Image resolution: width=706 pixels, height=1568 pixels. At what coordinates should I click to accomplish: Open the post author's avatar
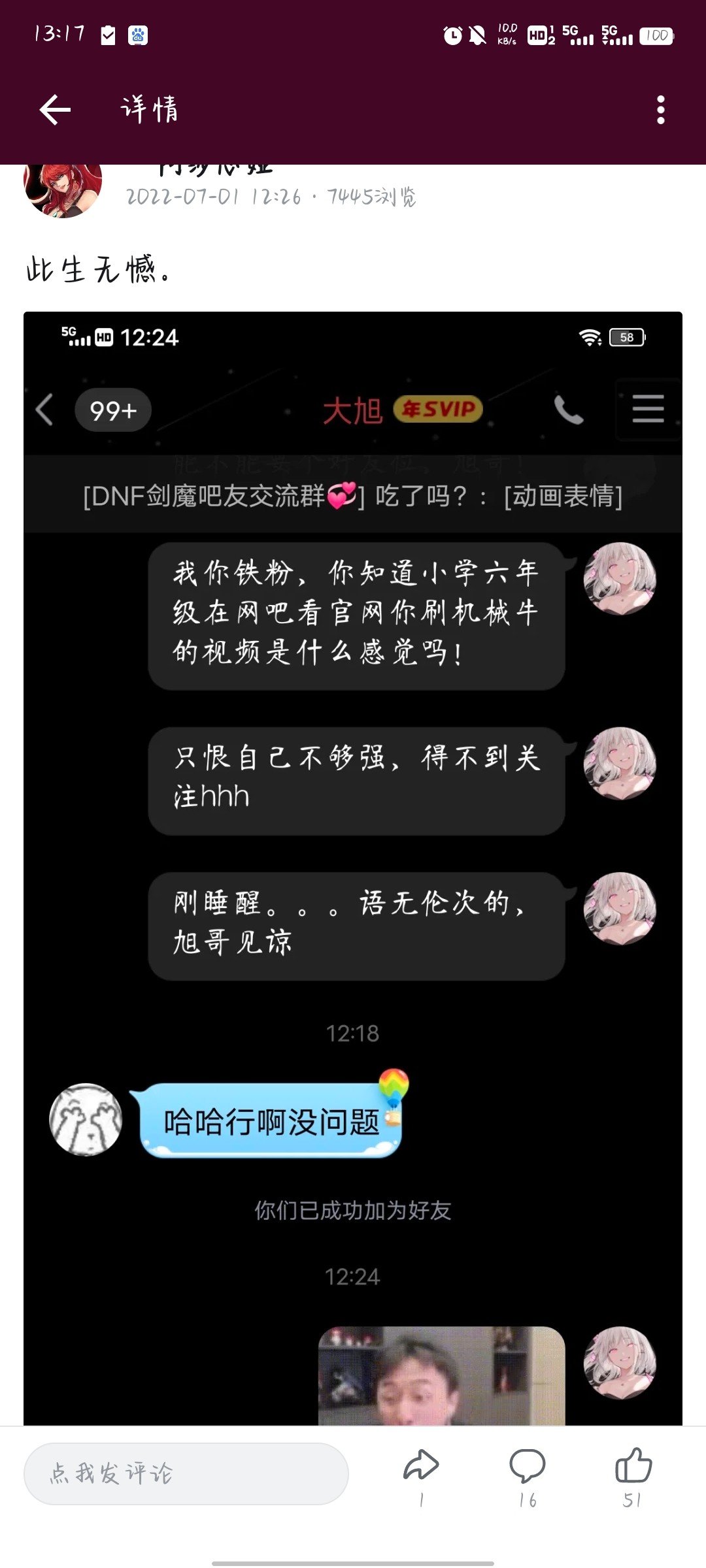pyautogui.click(x=63, y=190)
